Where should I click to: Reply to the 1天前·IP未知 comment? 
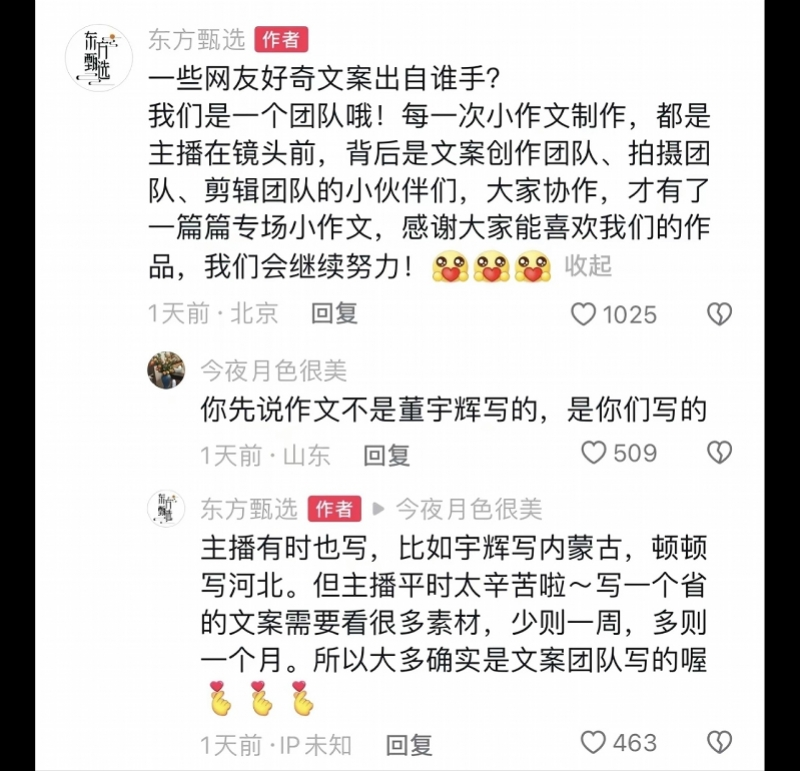(409, 745)
